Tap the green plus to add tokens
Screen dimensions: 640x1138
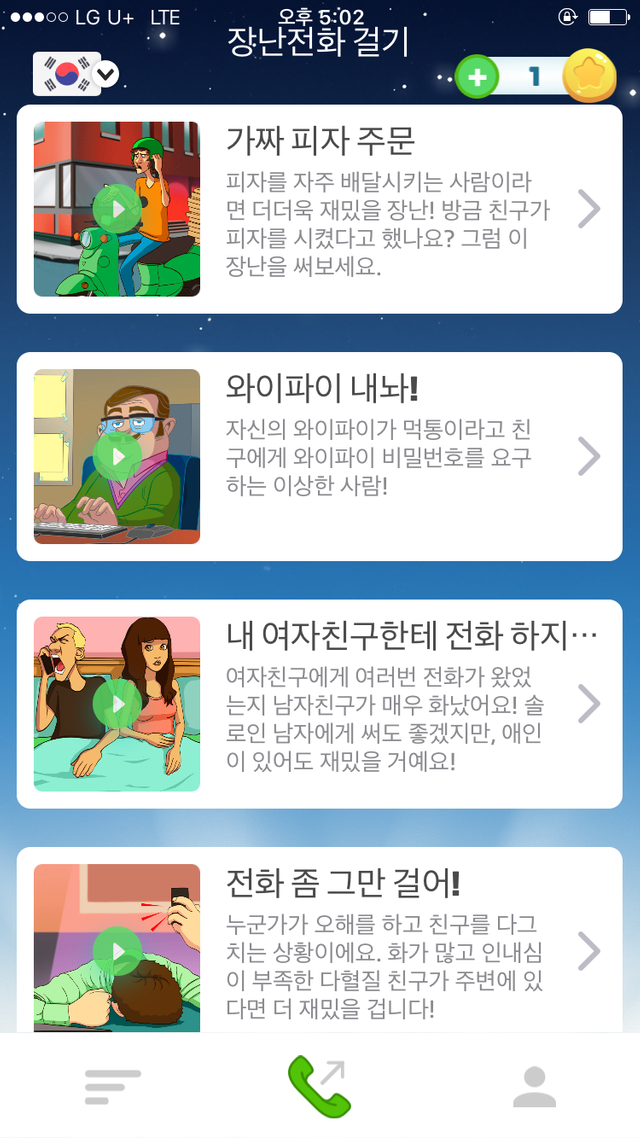[477, 76]
